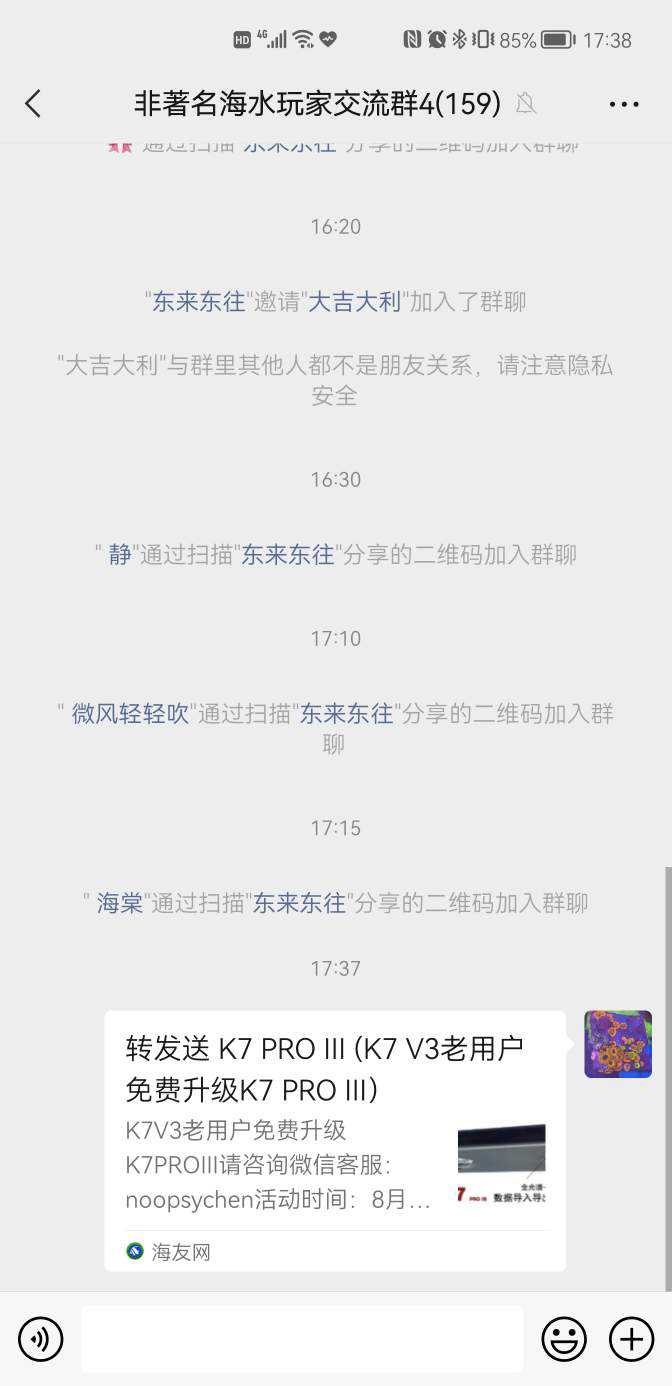The height and width of the screenshot is (1386, 672).
Task: Switch to voice message input
Action: [40, 1339]
